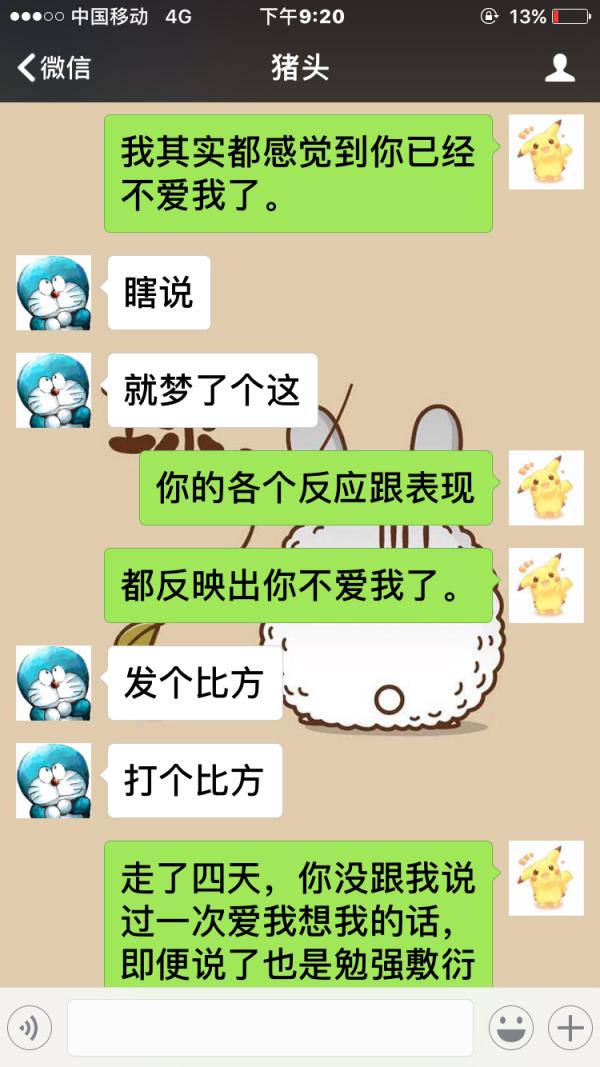
Task: Open the chat details profile icon
Action: point(559,68)
